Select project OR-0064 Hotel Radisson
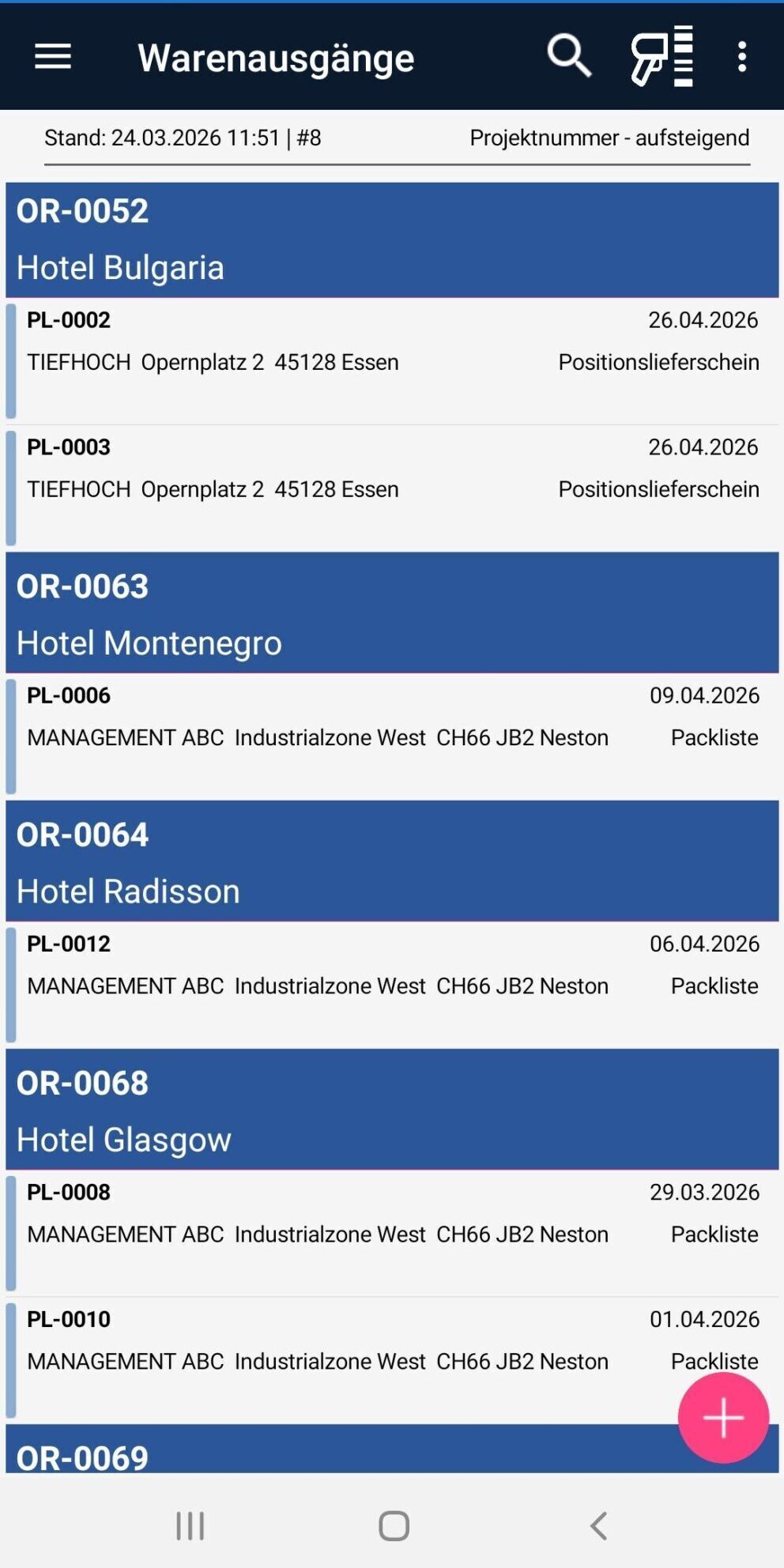The image size is (784, 1568). click(x=392, y=861)
